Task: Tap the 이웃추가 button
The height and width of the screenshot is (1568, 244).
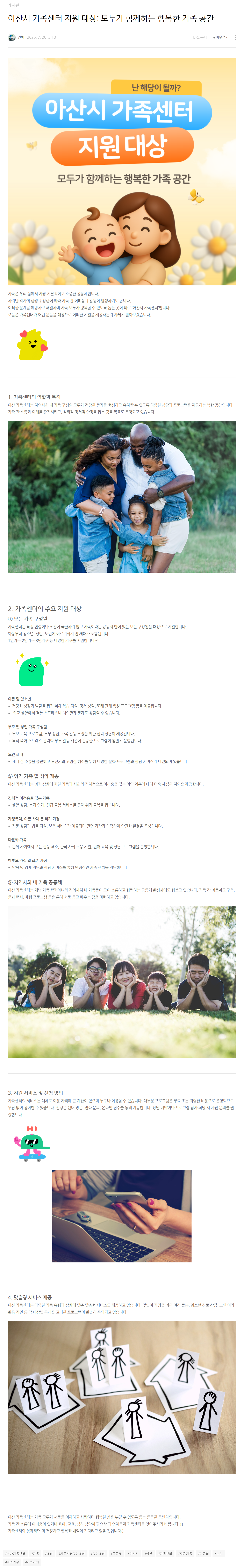Action: (220, 37)
